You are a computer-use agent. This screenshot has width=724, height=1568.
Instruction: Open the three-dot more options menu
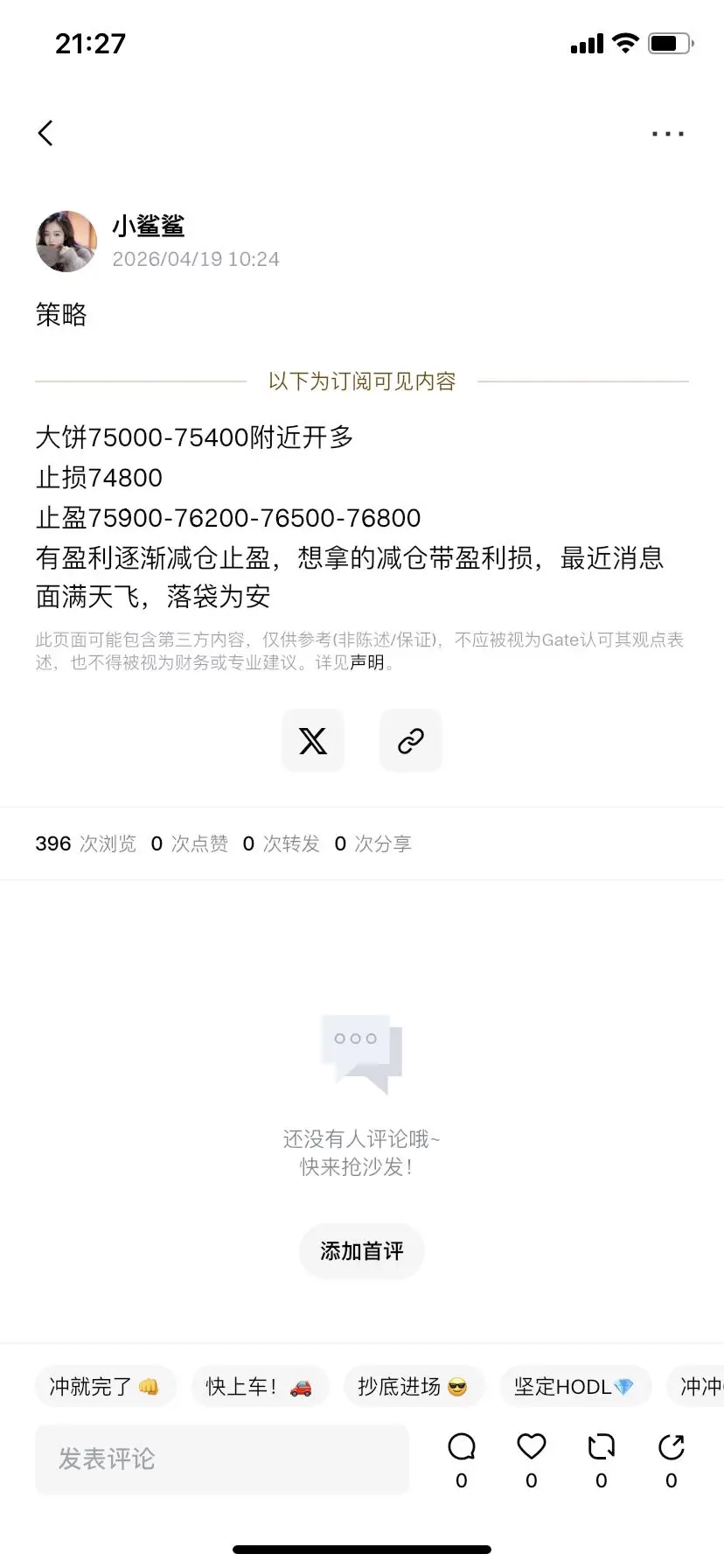(x=667, y=133)
